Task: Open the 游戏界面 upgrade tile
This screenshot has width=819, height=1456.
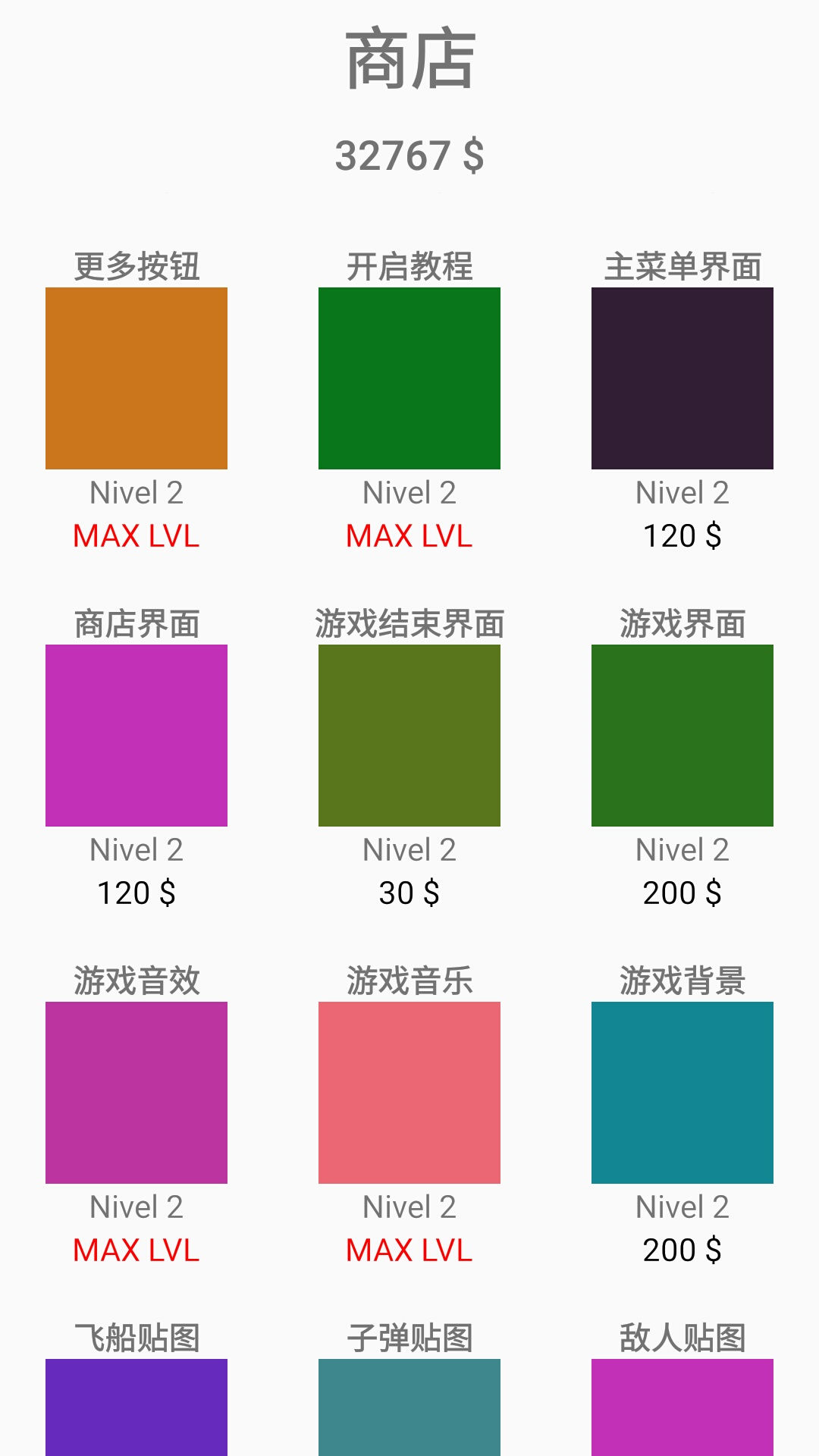Action: point(682,735)
